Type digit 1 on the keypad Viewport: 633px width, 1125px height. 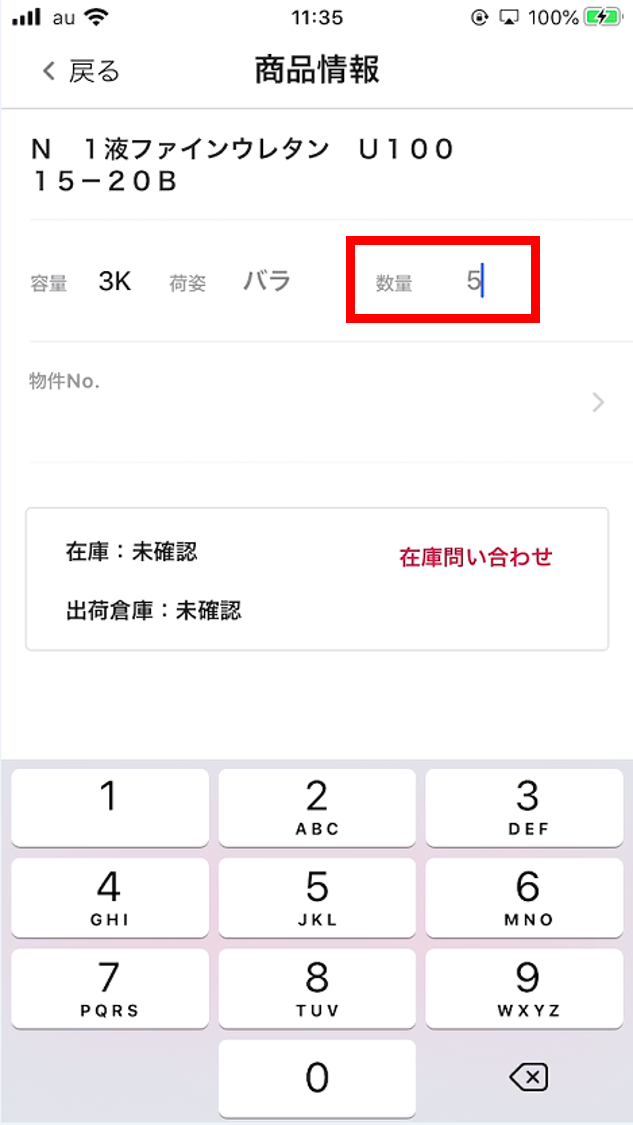pos(109,806)
